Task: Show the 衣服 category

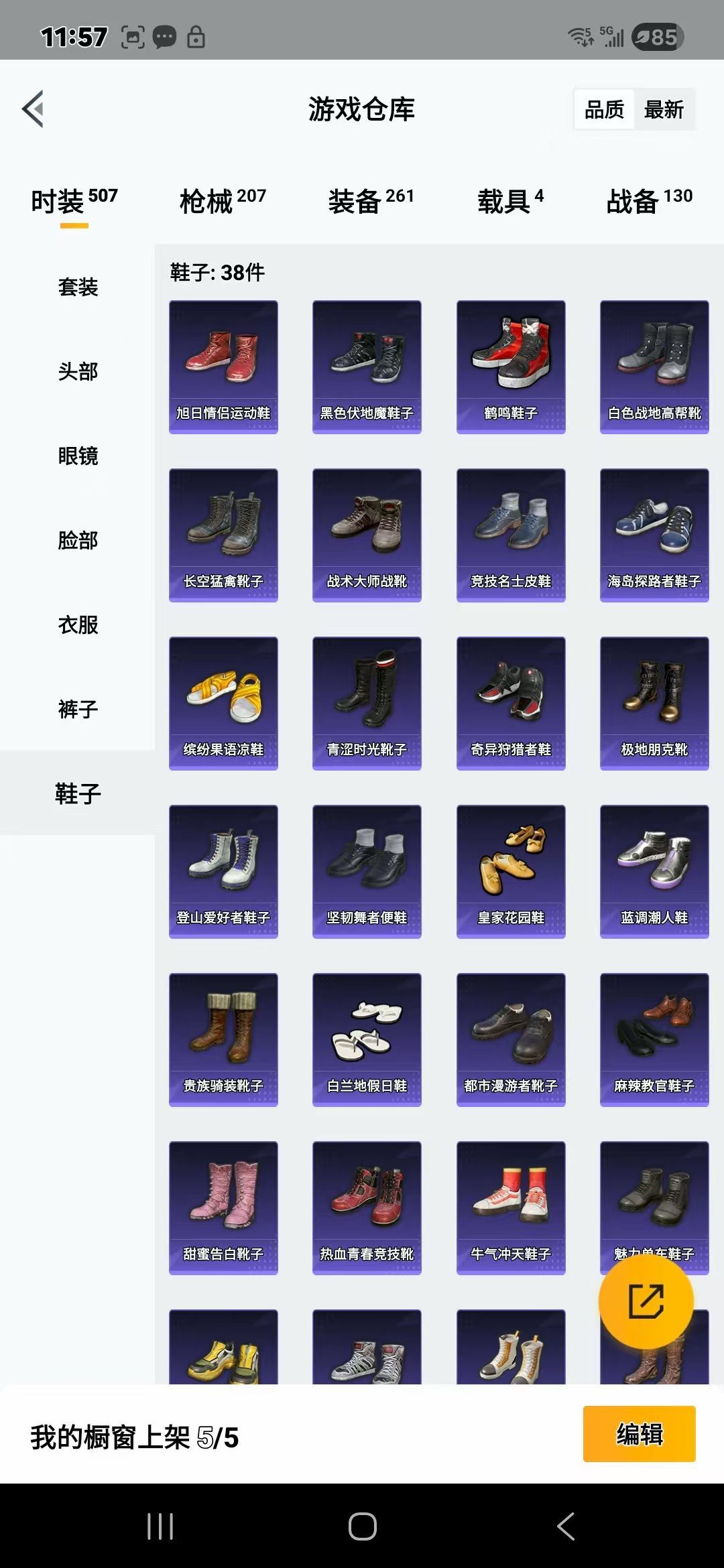Action: pyautogui.click(x=78, y=625)
